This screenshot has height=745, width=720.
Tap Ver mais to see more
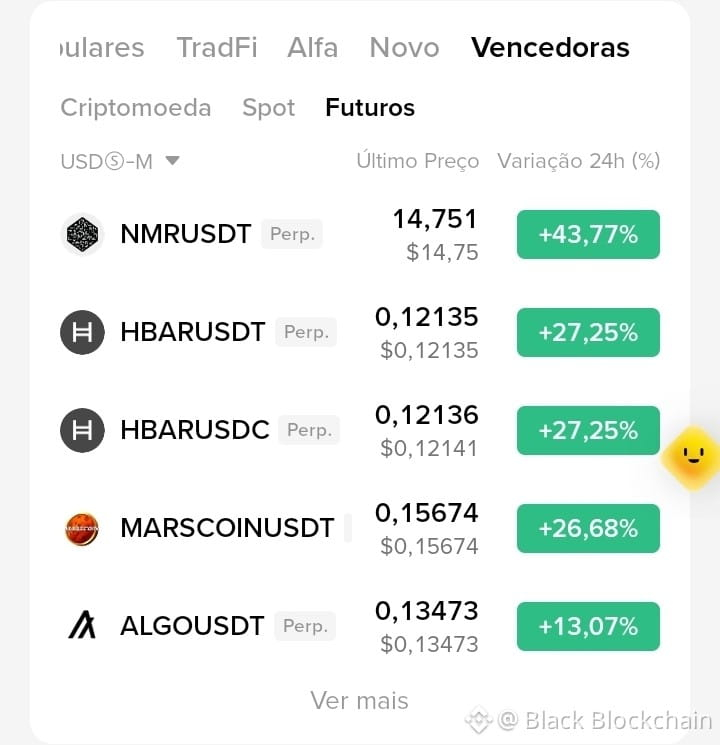tap(360, 700)
